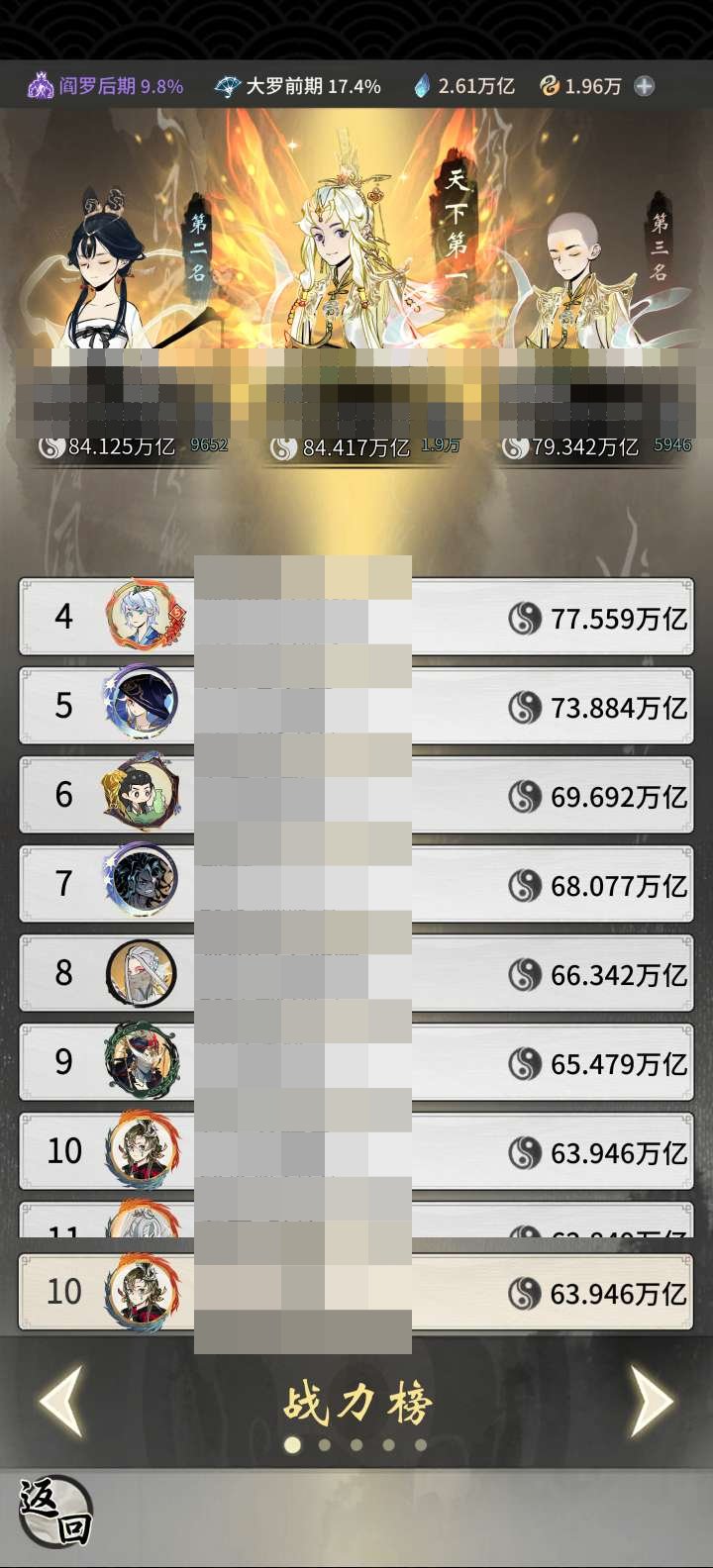Screen dimensions: 713x1568
Task: Open the rank 4 player row
Action: point(356,618)
